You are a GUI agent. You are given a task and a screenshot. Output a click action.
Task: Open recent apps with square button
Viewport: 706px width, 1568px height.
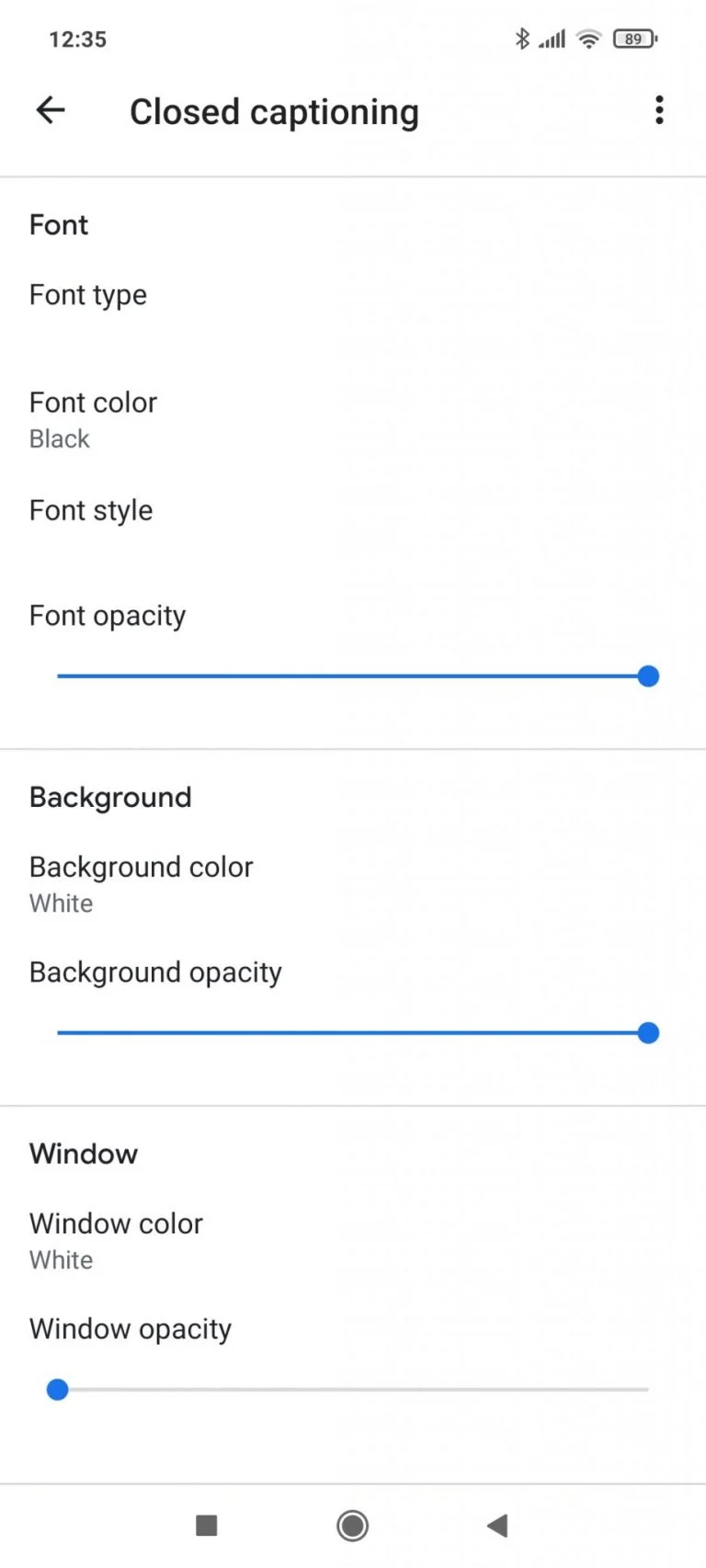207,1526
